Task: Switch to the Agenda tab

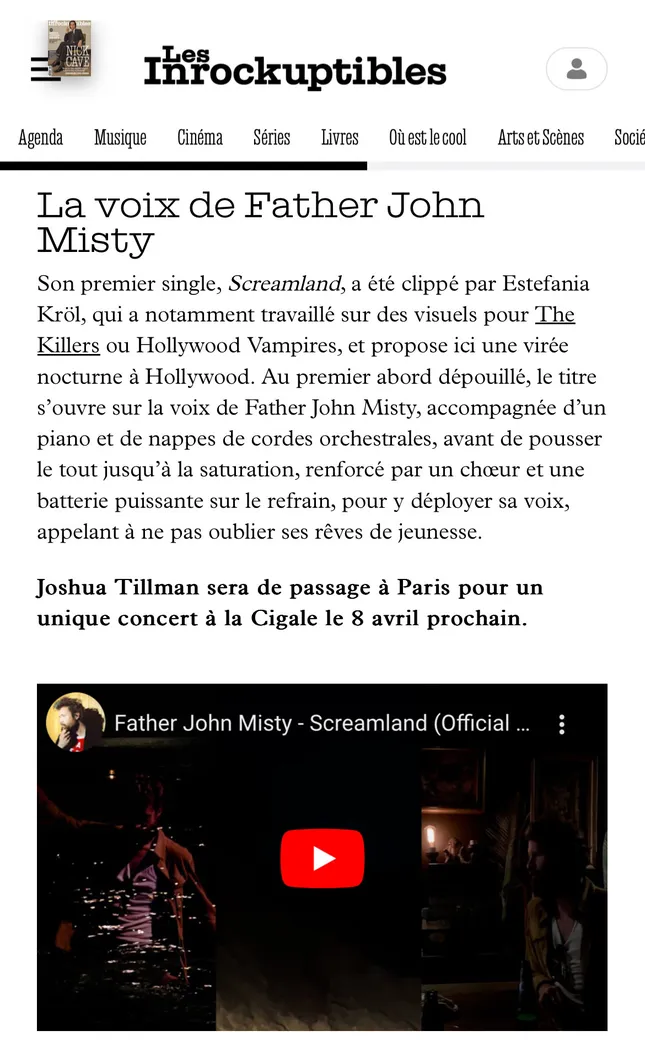Action: click(41, 138)
